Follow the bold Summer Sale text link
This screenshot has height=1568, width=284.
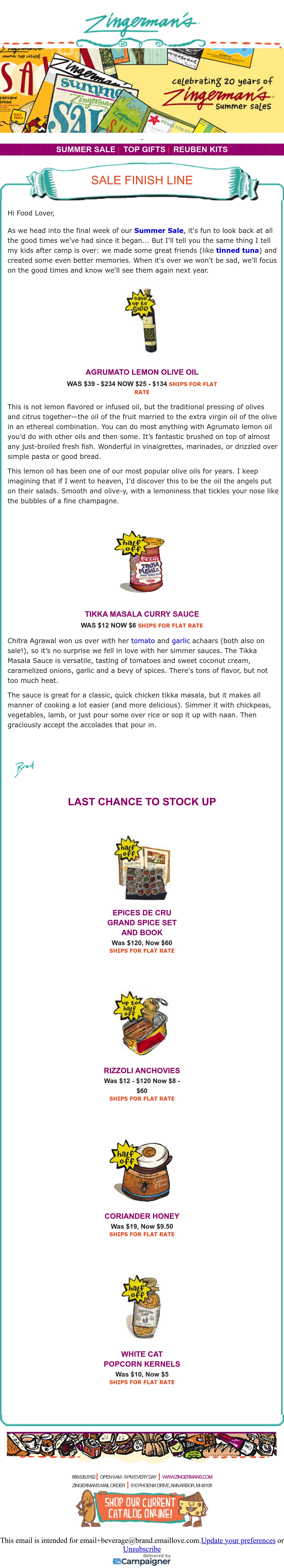pos(159,231)
